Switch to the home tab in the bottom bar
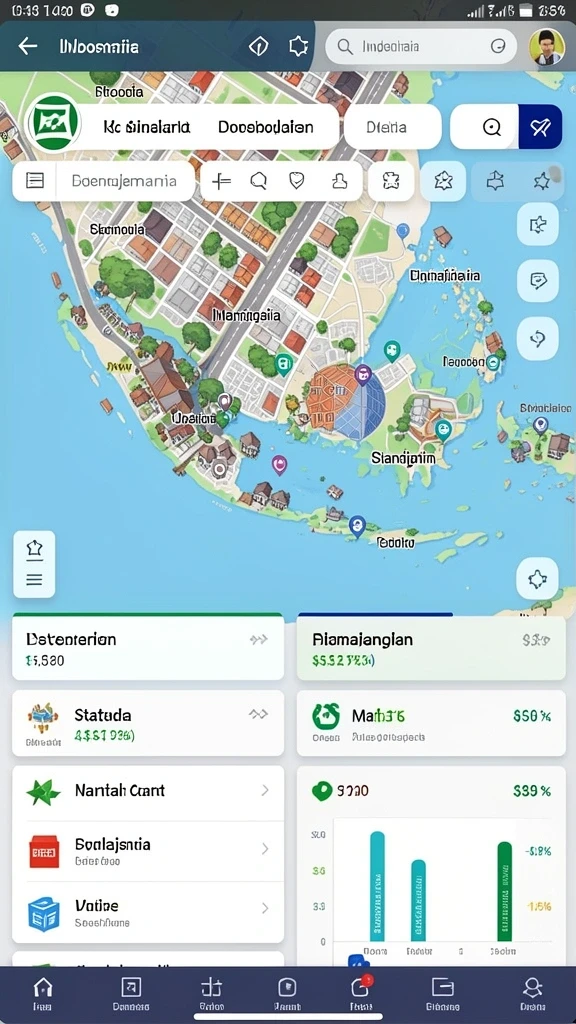 (42, 994)
